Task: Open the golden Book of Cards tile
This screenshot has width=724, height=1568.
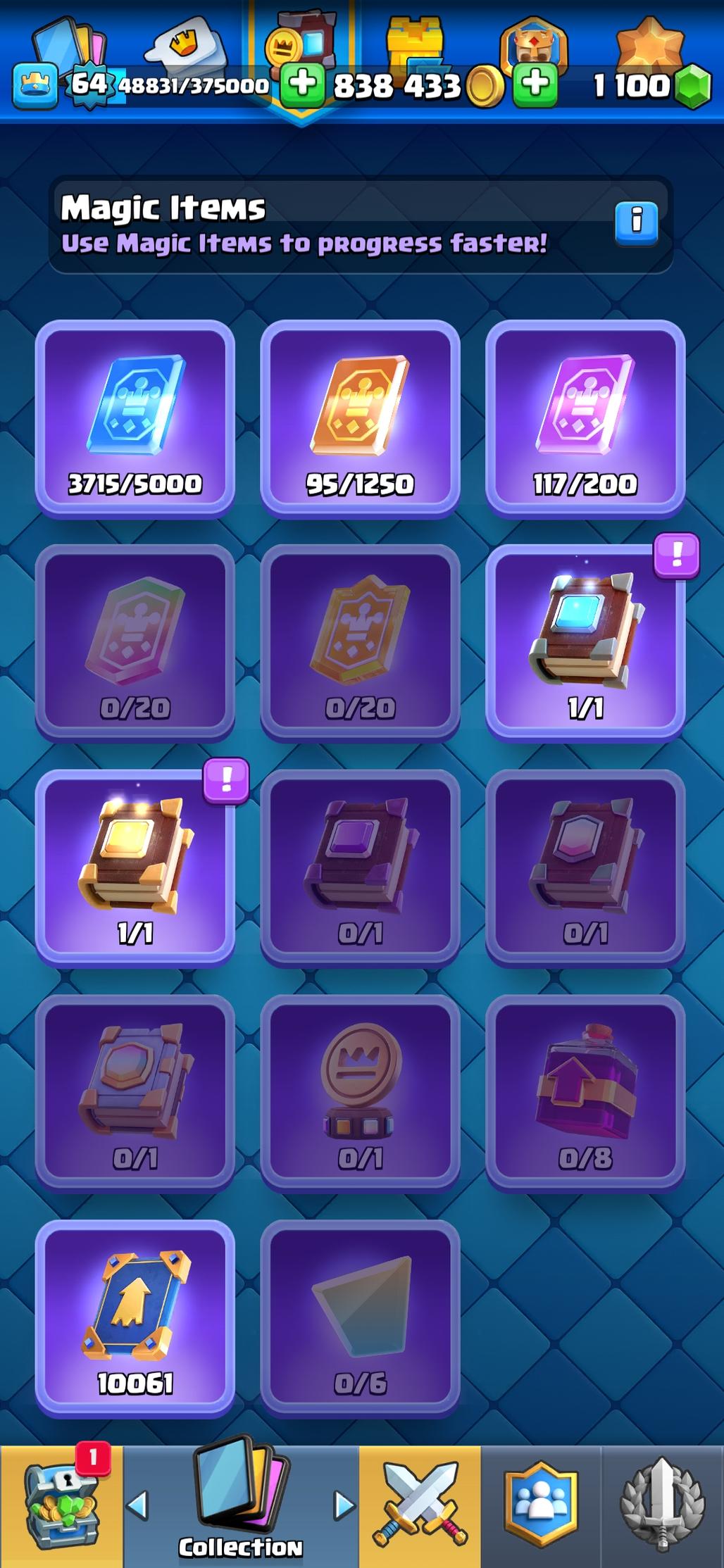Action: click(x=135, y=867)
